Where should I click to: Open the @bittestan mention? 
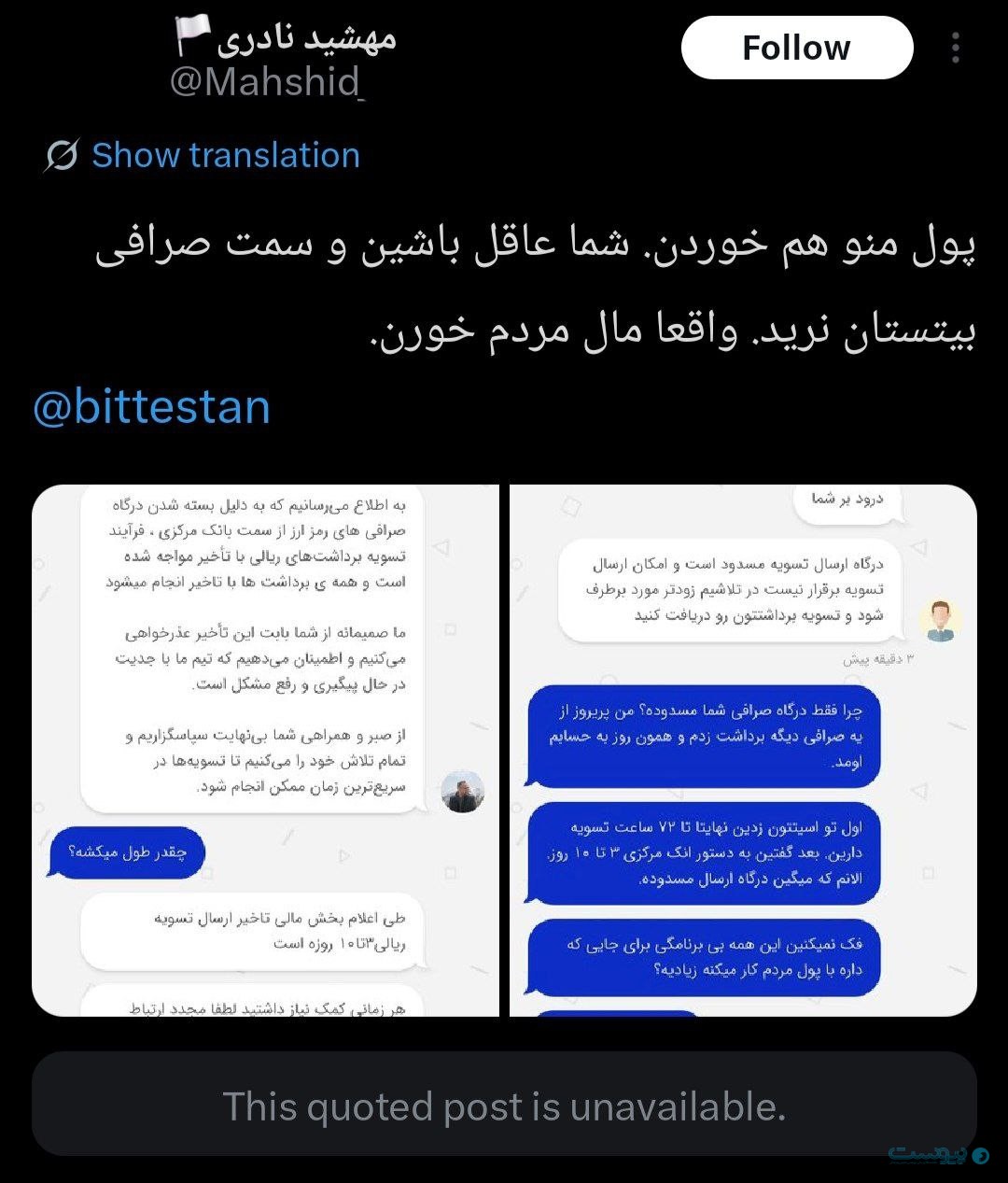point(152,407)
